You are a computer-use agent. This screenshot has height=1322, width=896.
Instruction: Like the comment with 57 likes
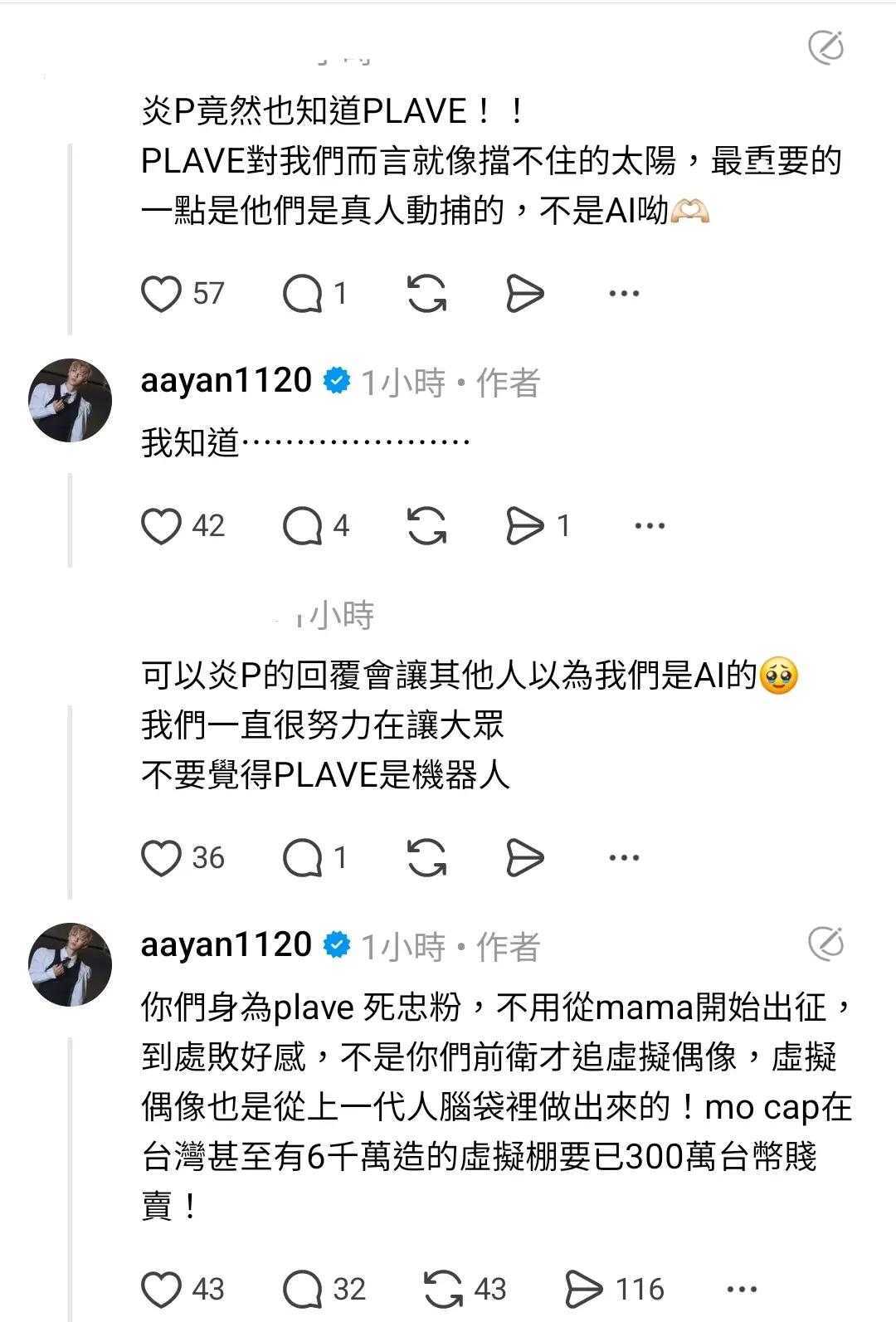(162, 294)
